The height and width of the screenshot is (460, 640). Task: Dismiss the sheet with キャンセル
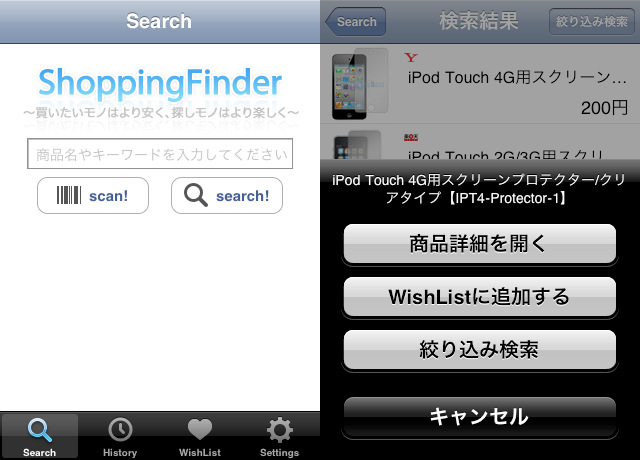coord(479,416)
